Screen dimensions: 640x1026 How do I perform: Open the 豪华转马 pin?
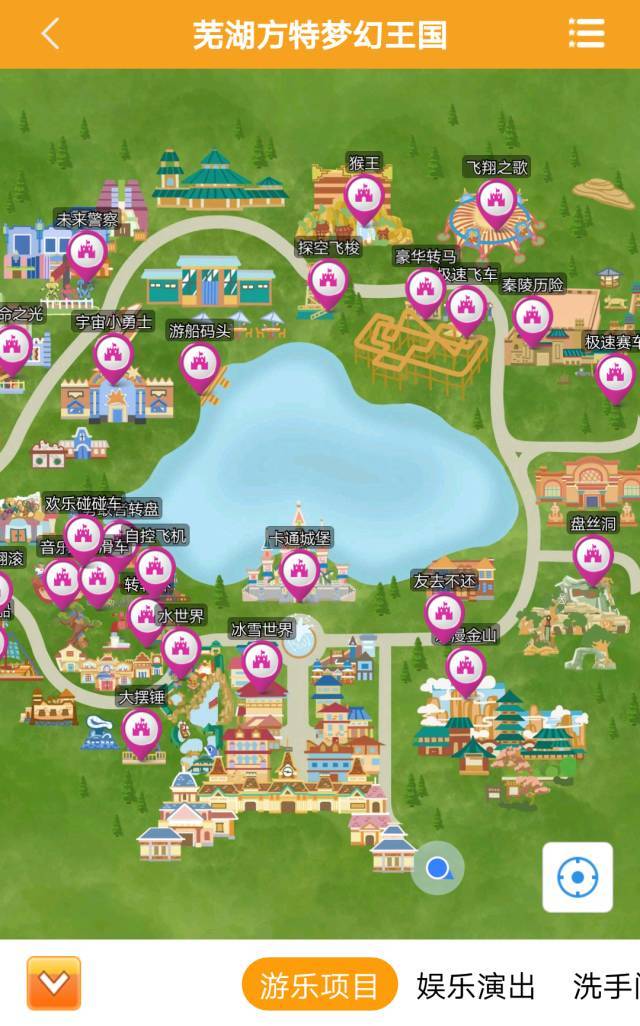(425, 290)
